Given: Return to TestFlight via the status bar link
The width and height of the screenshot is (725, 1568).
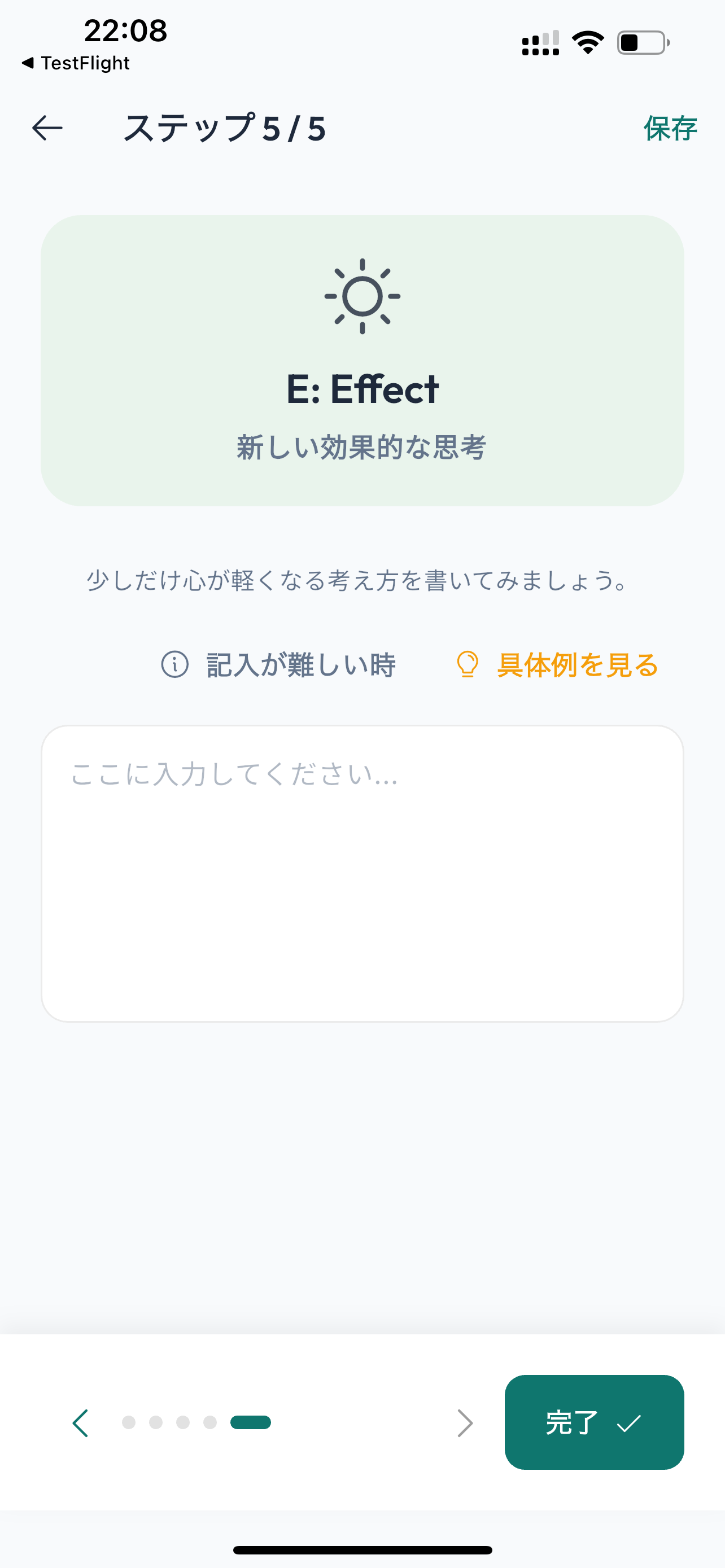Looking at the screenshot, I should click(x=75, y=62).
